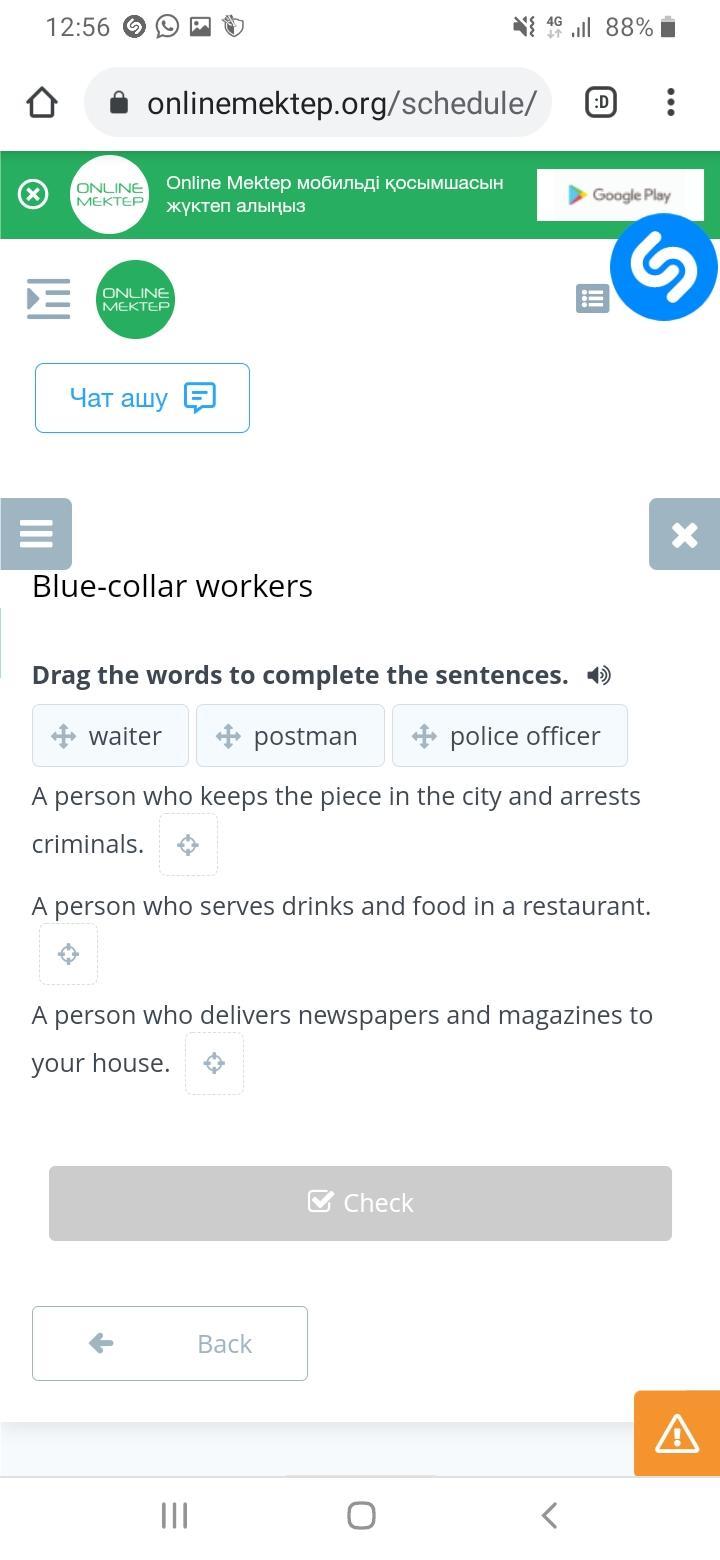Tap the system back navigation button
This screenshot has height=1560, width=720.
click(548, 1516)
